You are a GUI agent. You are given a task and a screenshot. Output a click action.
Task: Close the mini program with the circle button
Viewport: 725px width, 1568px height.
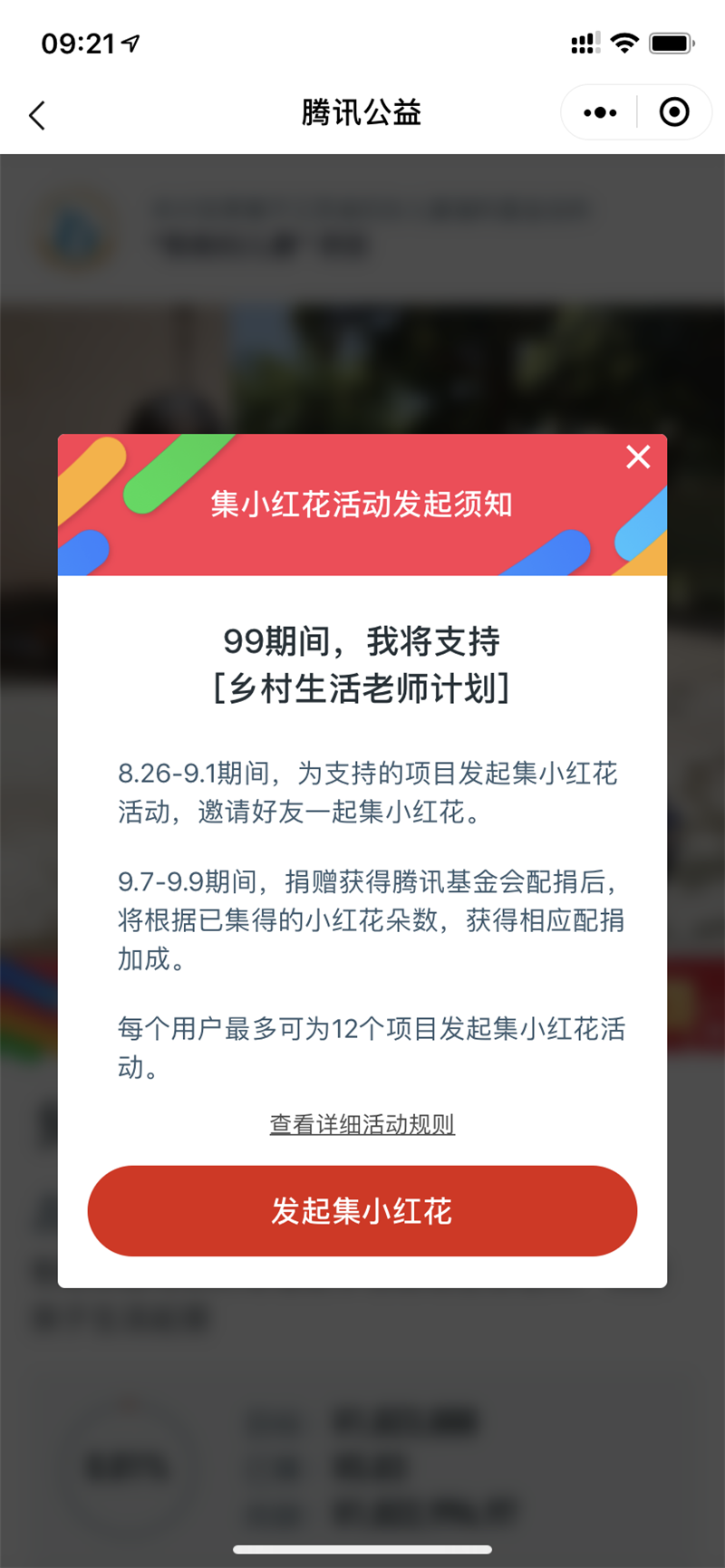click(x=674, y=112)
